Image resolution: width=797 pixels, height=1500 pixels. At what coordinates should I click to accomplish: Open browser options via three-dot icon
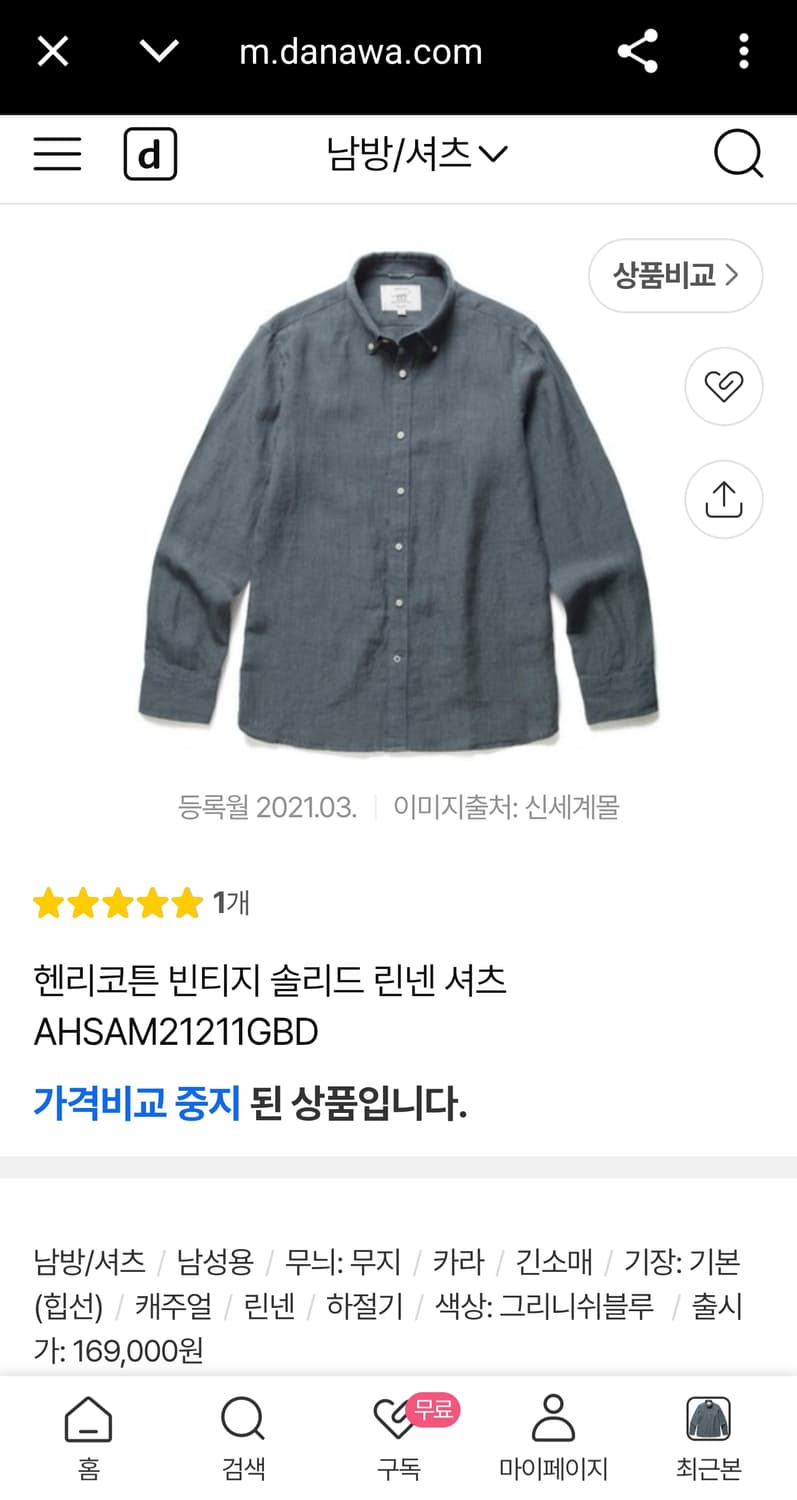[744, 51]
